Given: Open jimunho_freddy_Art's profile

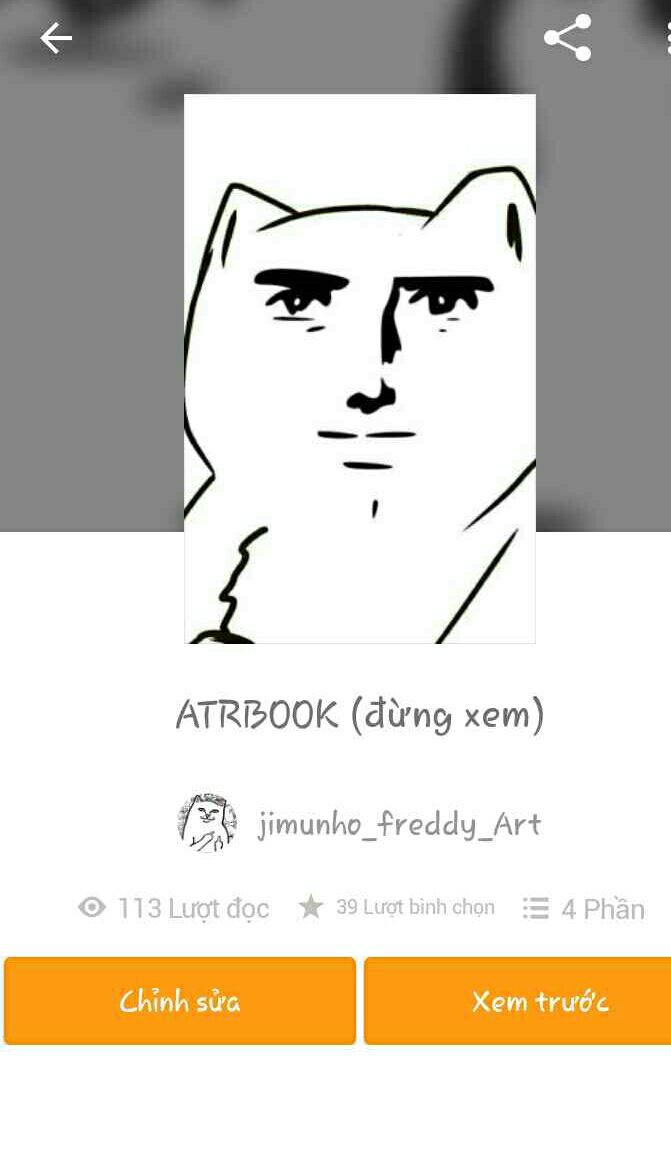Looking at the screenshot, I should tap(398, 824).
